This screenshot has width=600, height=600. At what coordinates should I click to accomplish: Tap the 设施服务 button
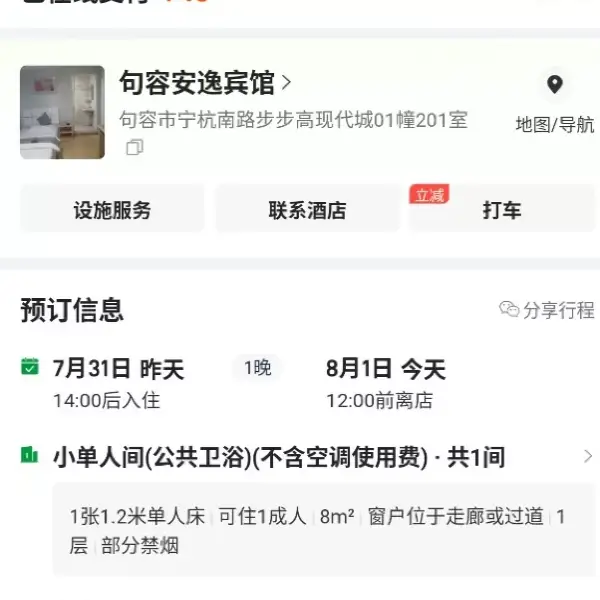point(112,210)
